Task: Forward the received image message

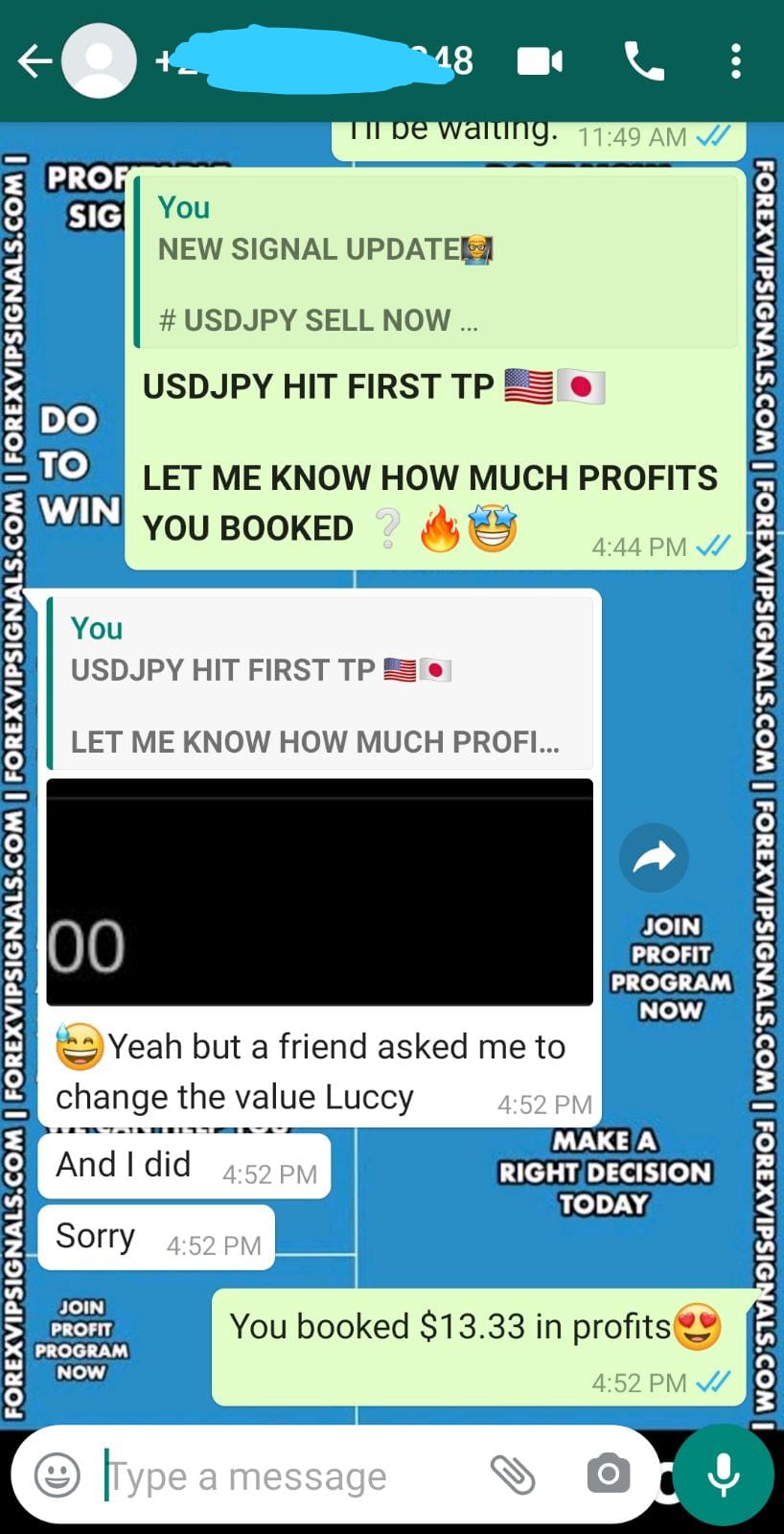Action: coord(654,856)
